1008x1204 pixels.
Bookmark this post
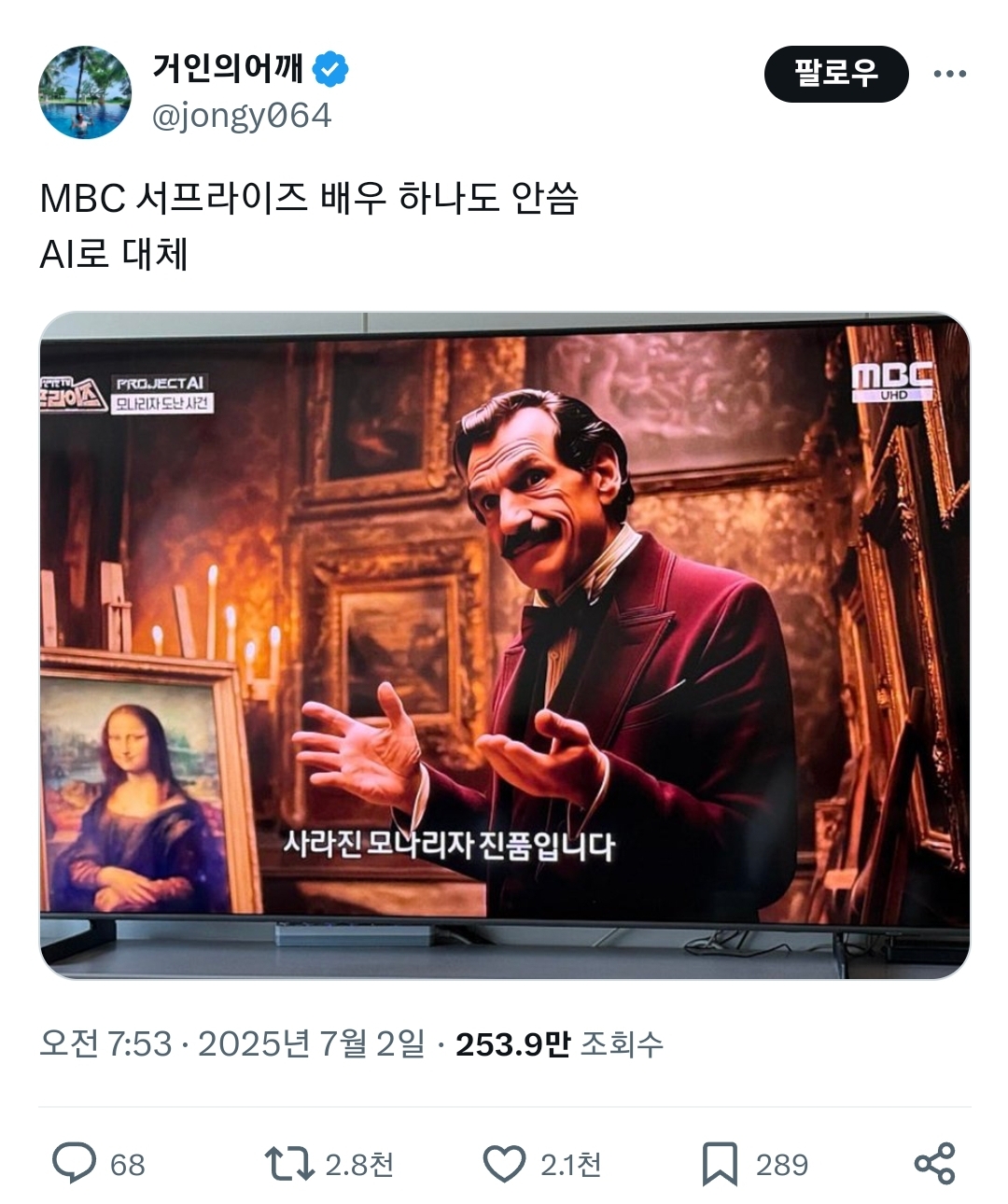tap(720, 1163)
